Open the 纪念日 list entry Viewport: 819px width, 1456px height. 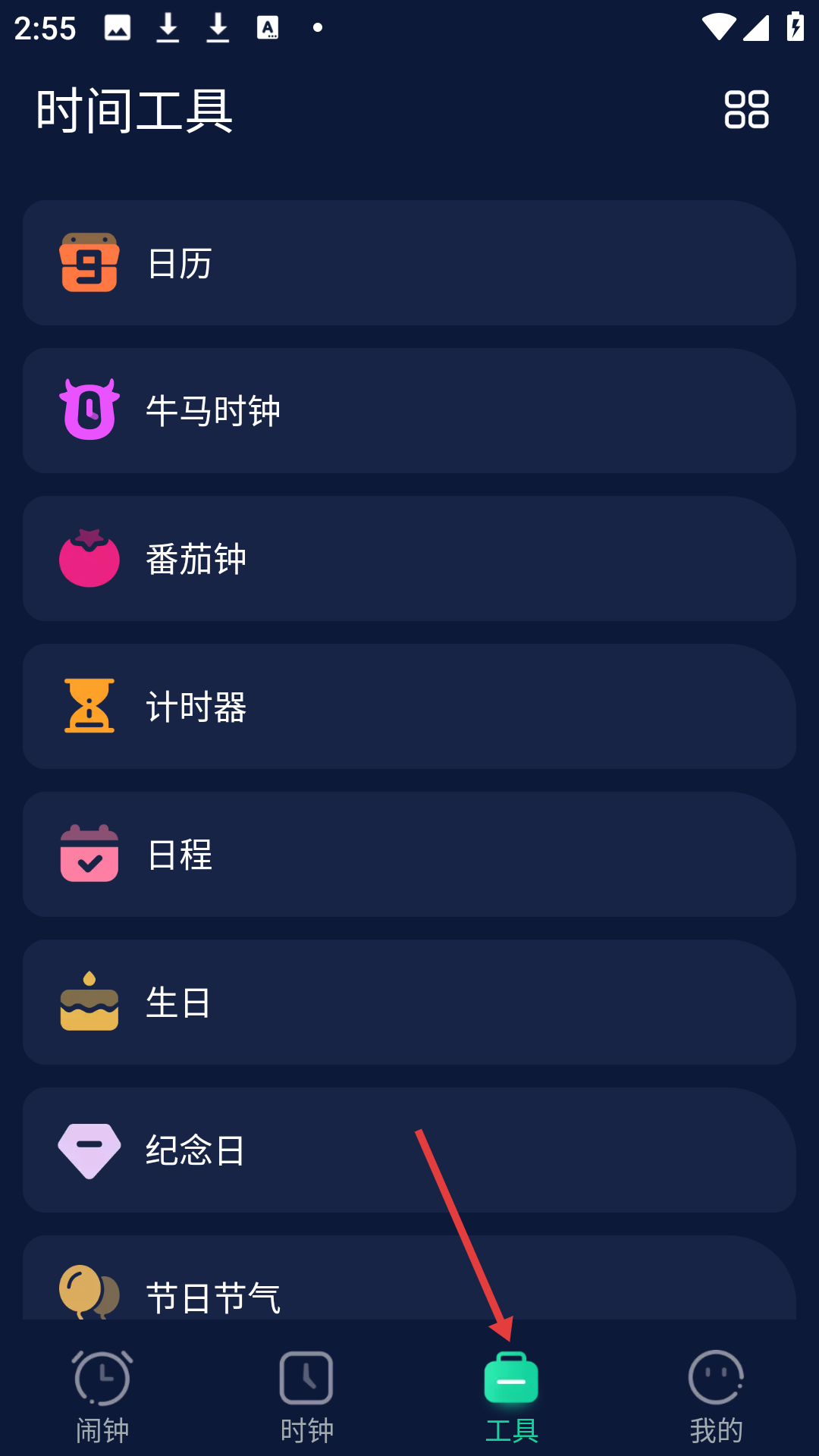pyautogui.click(x=409, y=1150)
